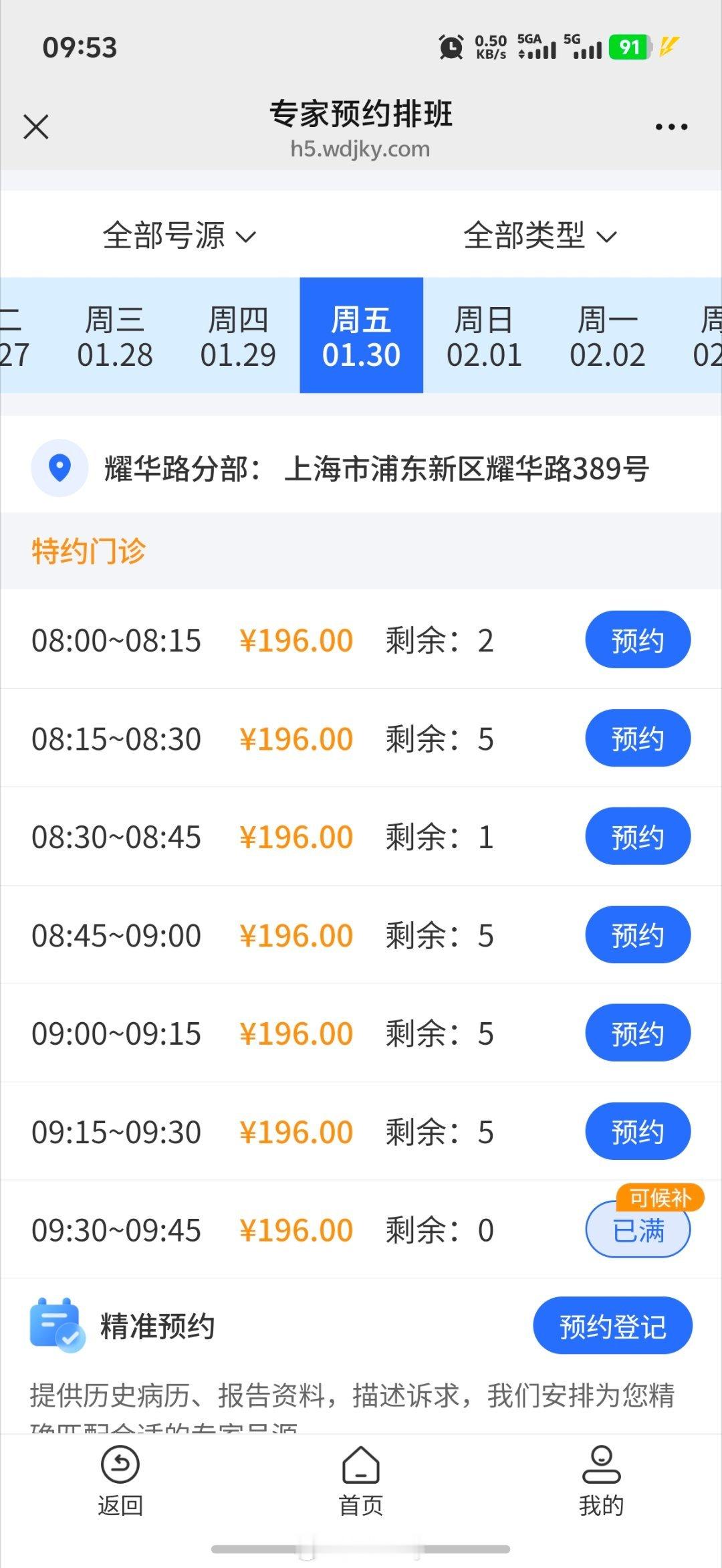Reserve the 09:15~09:30 time slot
The width and height of the screenshot is (722, 1568).
pos(638,1132)
